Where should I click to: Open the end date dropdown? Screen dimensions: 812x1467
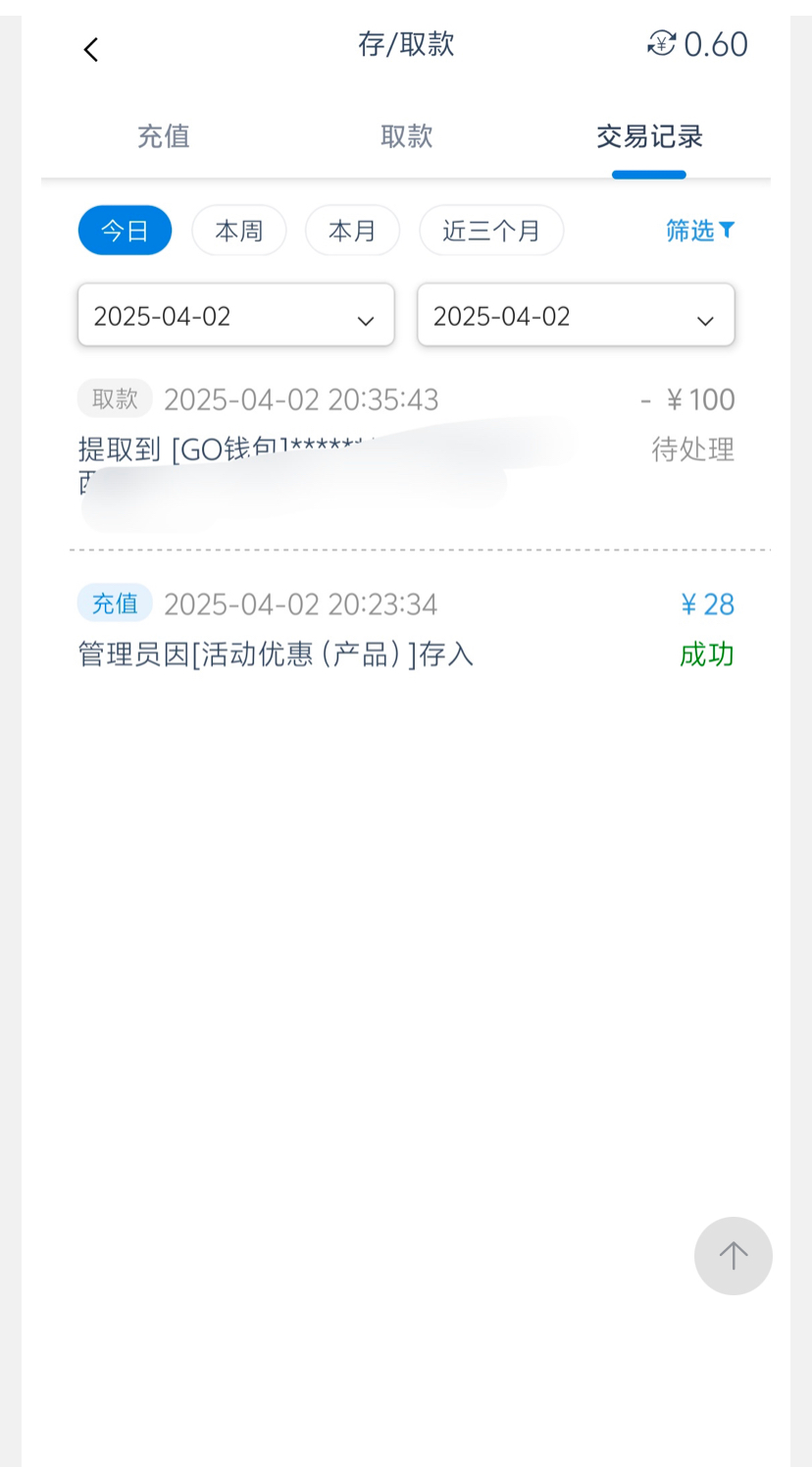click(x=576, y=316)
